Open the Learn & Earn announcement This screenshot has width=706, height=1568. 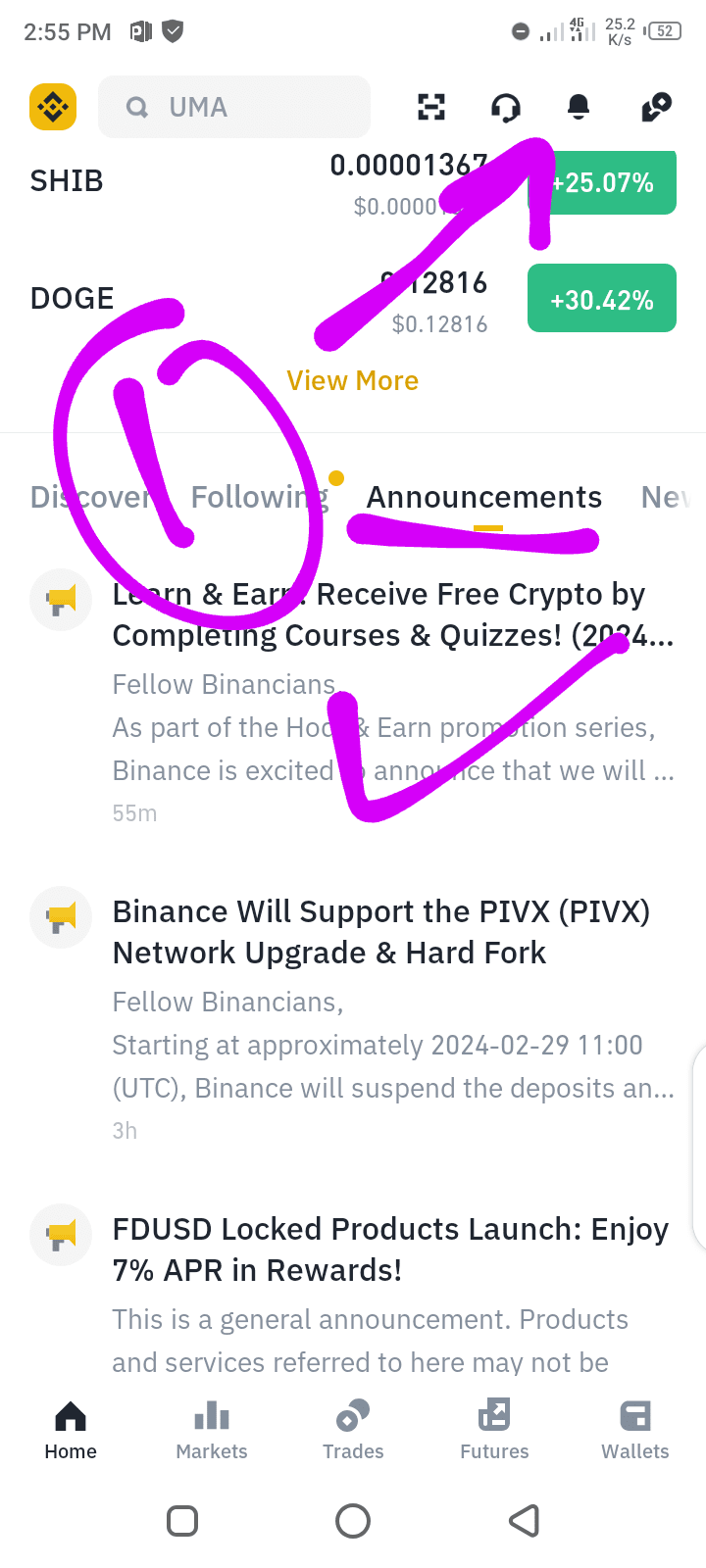pos(392,614)
